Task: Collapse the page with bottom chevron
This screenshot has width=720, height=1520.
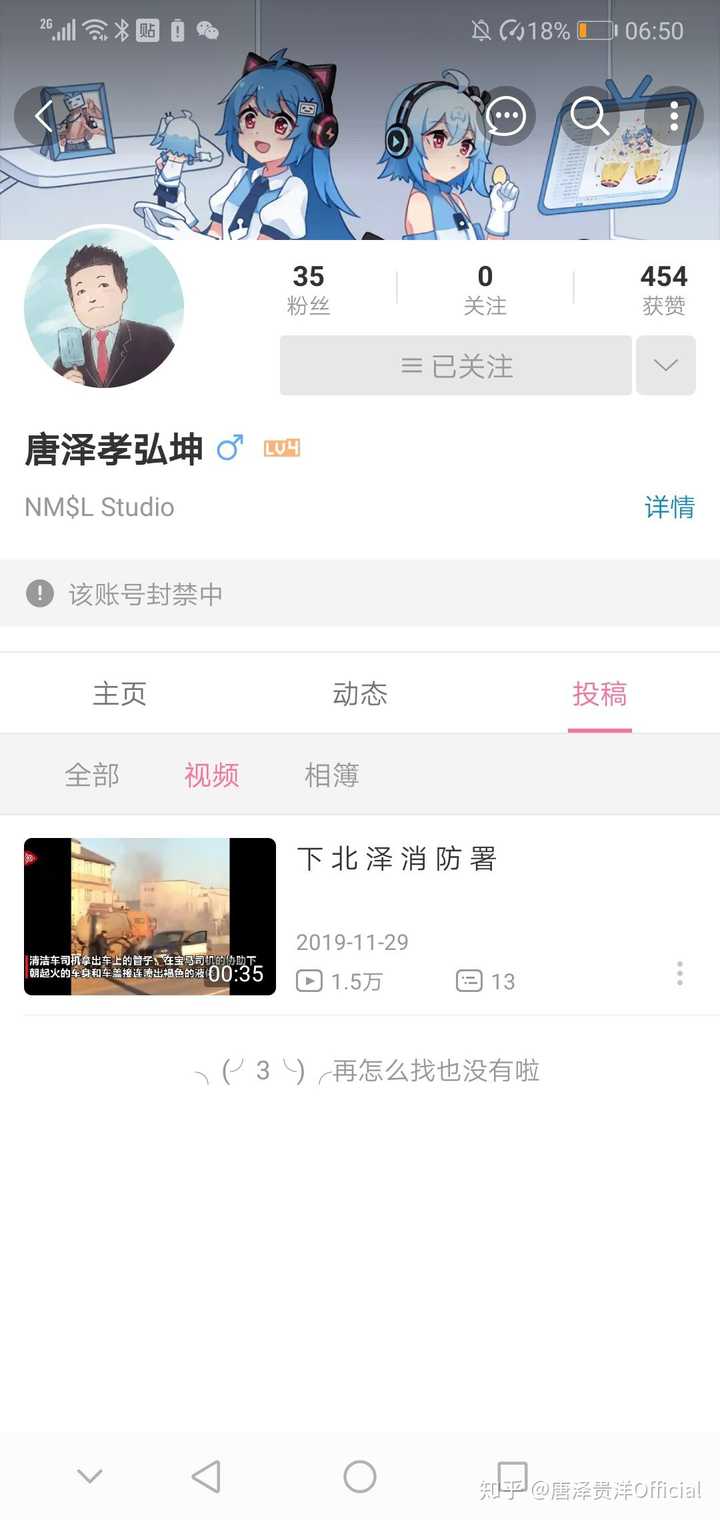Action: coord(90,1475)
